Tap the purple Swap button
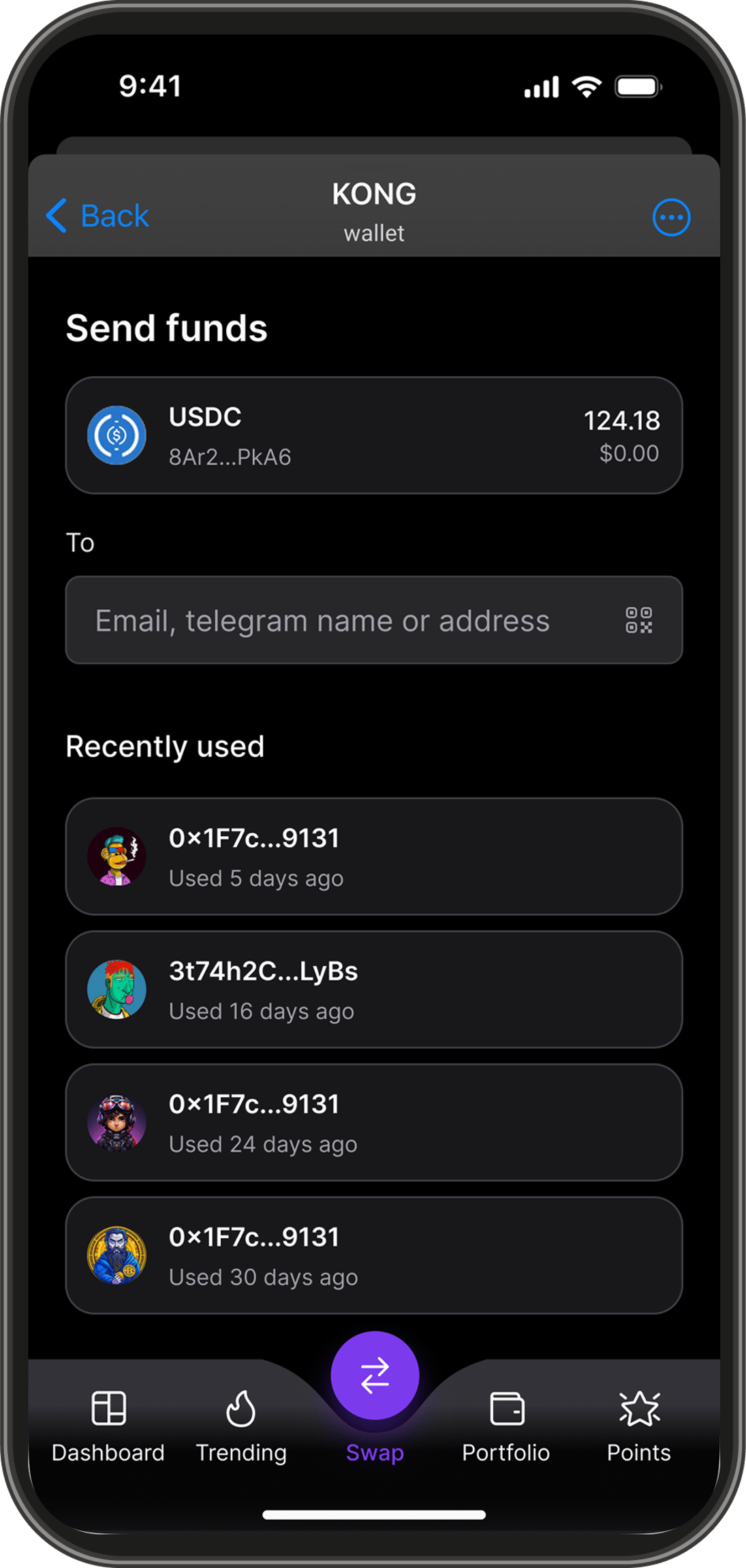746x1568 pixels. coord(374,1374)
